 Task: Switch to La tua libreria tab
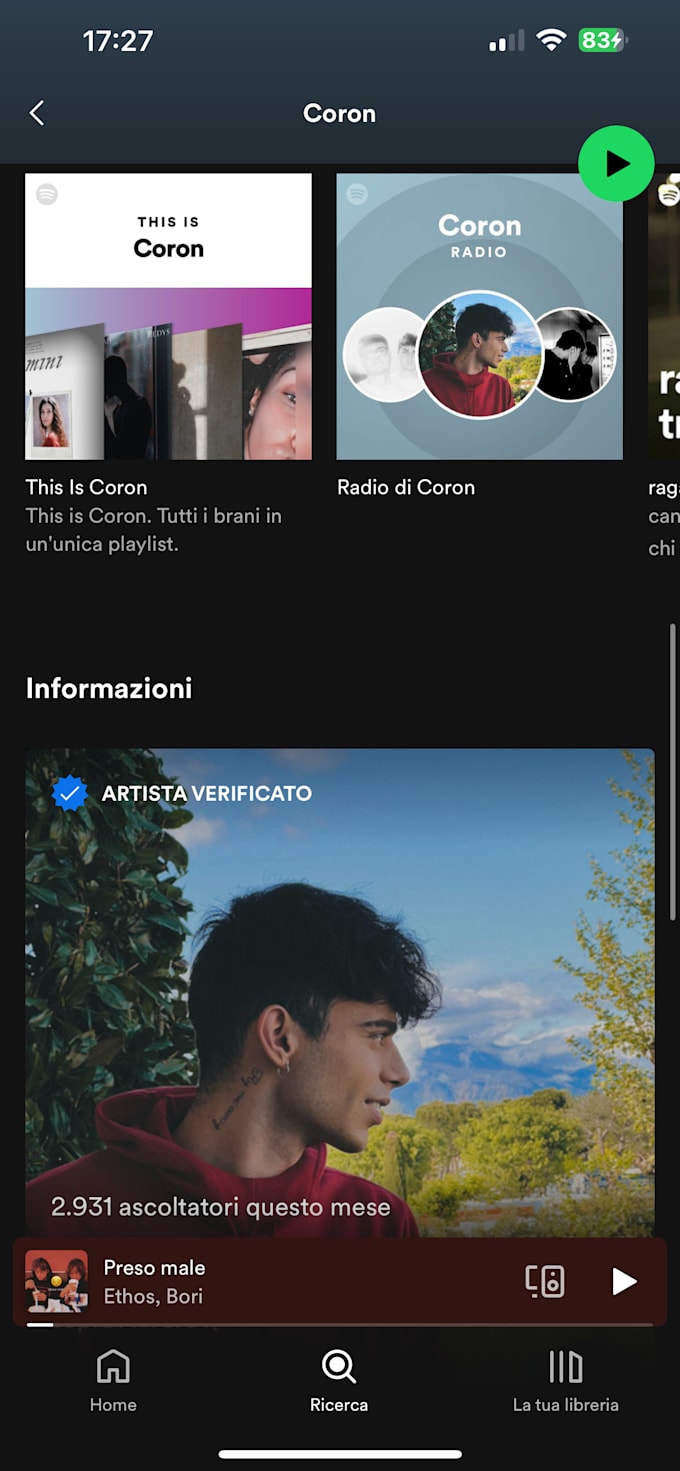[565, 1381]
